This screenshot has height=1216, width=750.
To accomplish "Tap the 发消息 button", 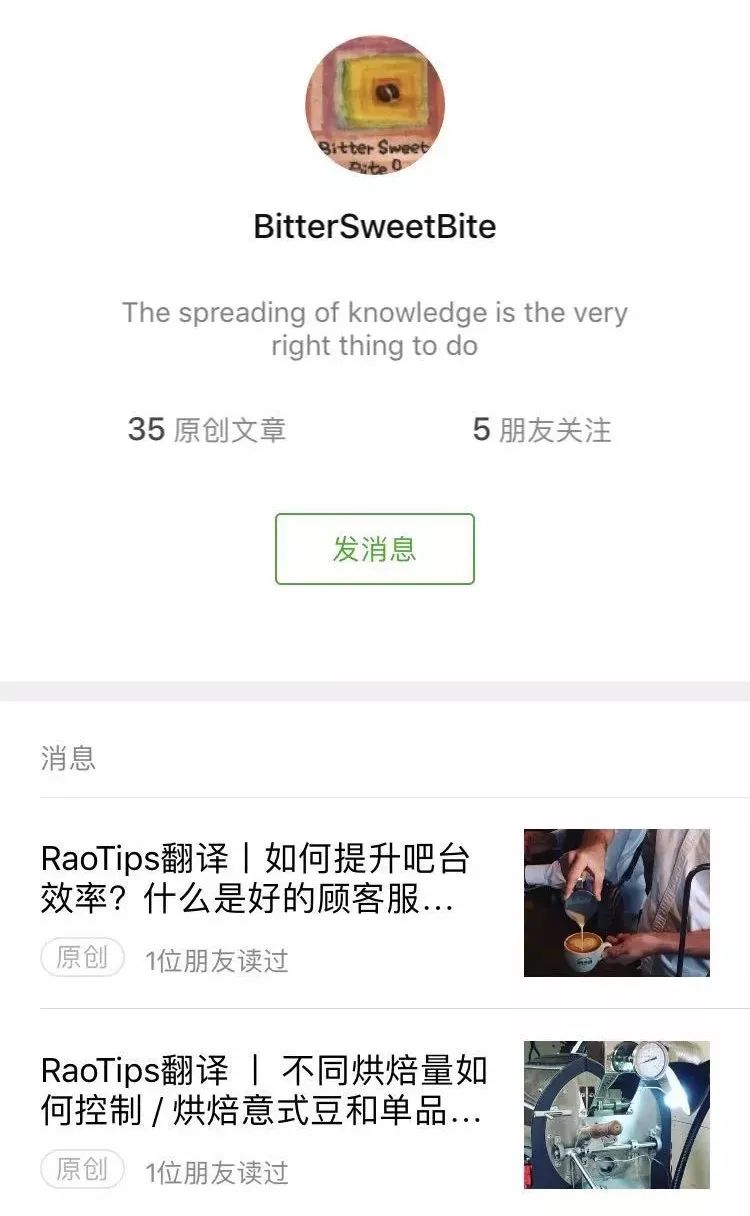I will (x=374, y=549).
